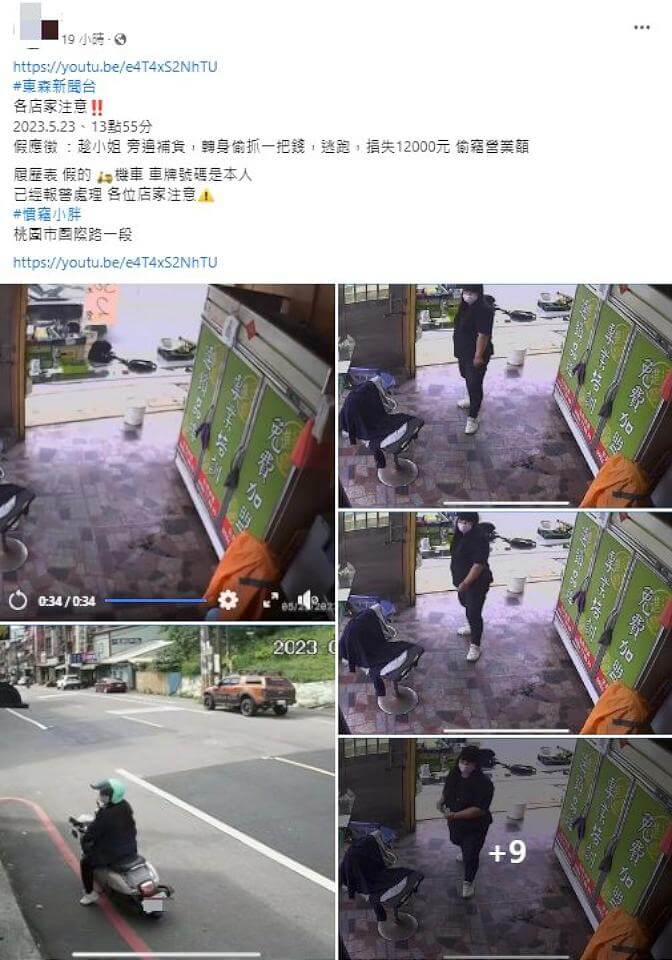Viewport: 672px width, 960px height.
Task: Open the #東森新聞台 hashtag
Action: pyautogui.click(x=61, y=86)
